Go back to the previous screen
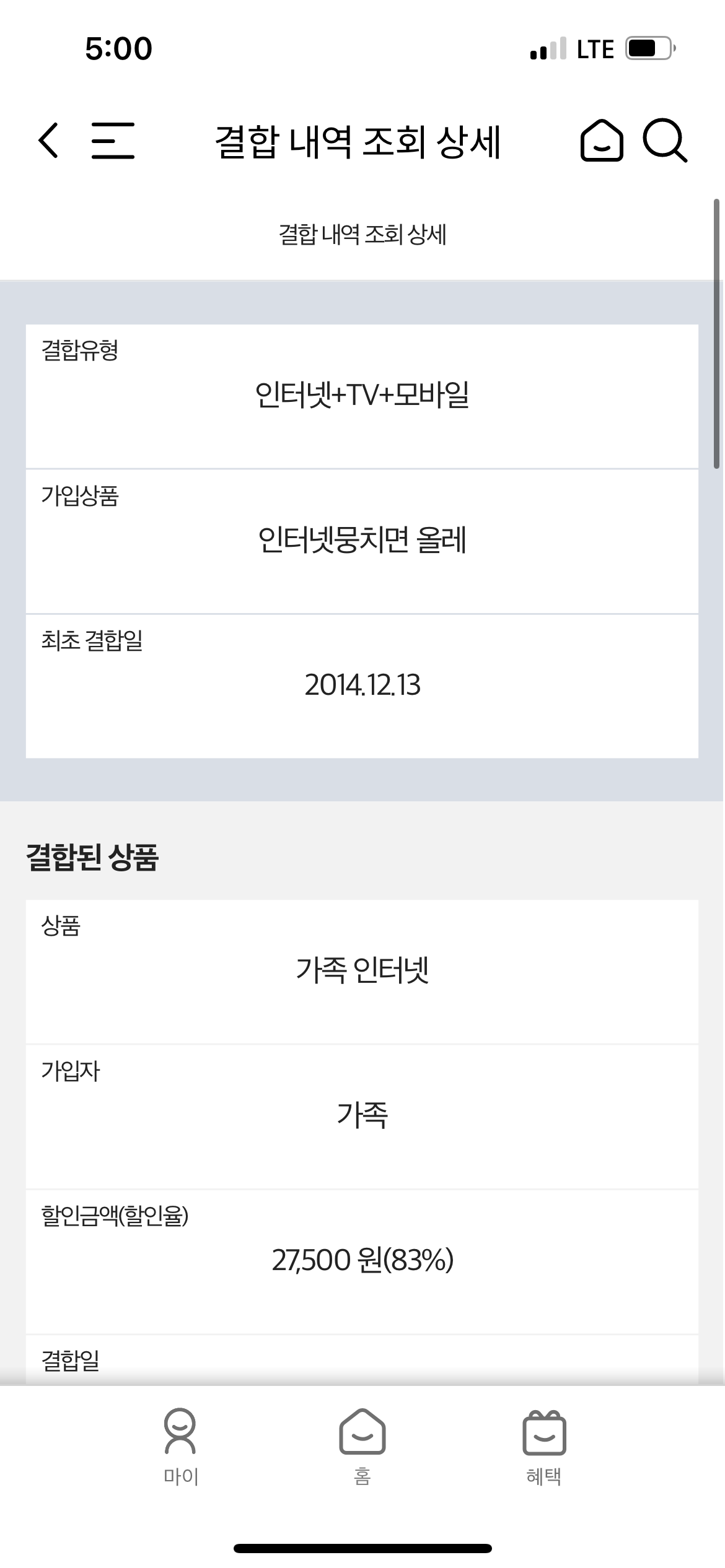 tap(48, 141)
